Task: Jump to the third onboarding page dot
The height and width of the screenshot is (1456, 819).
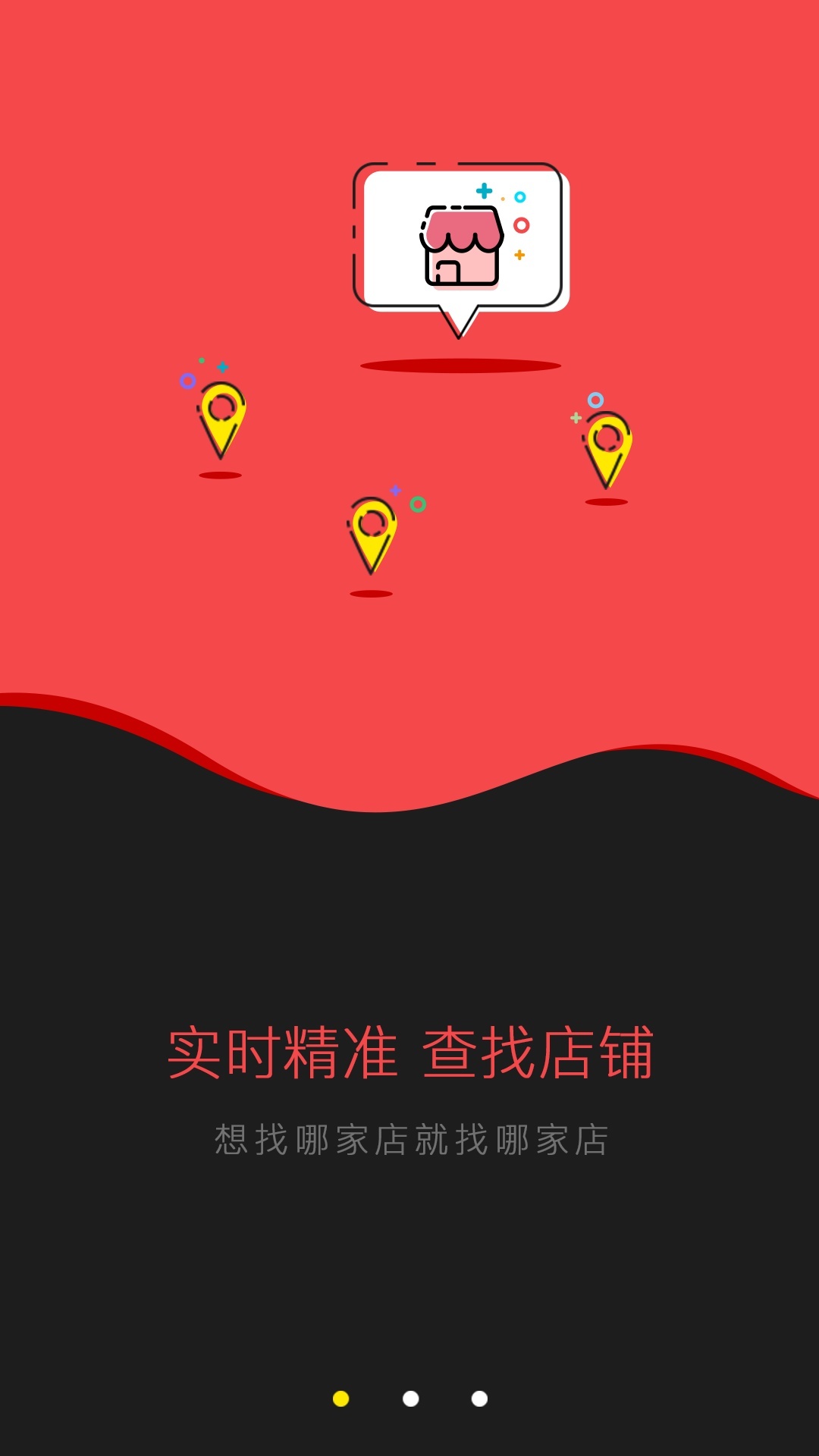Action: 479,1398
